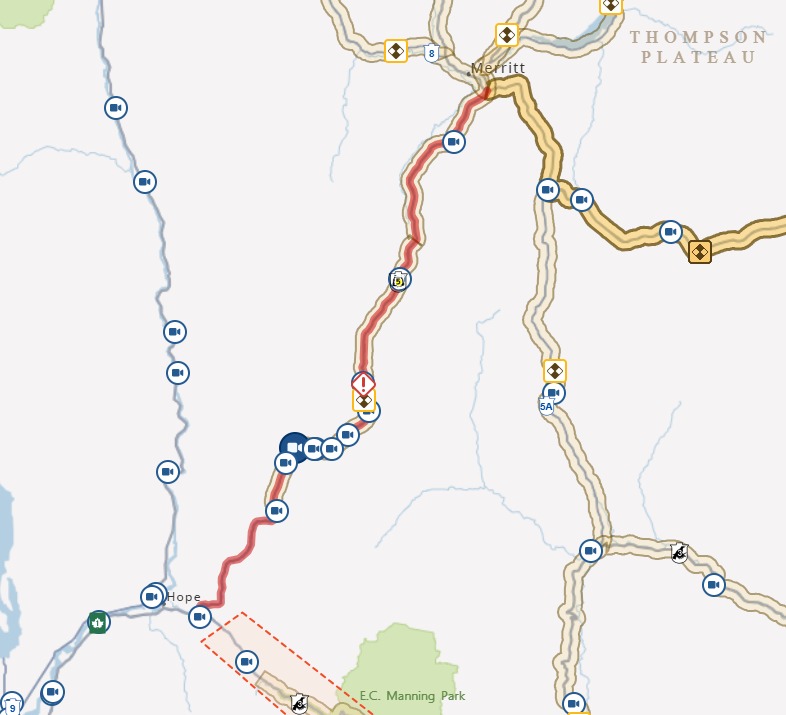The image size is (786, 715).
Task: Open the yellow road condition marker under the incident marker
Action: click(364, 402)
